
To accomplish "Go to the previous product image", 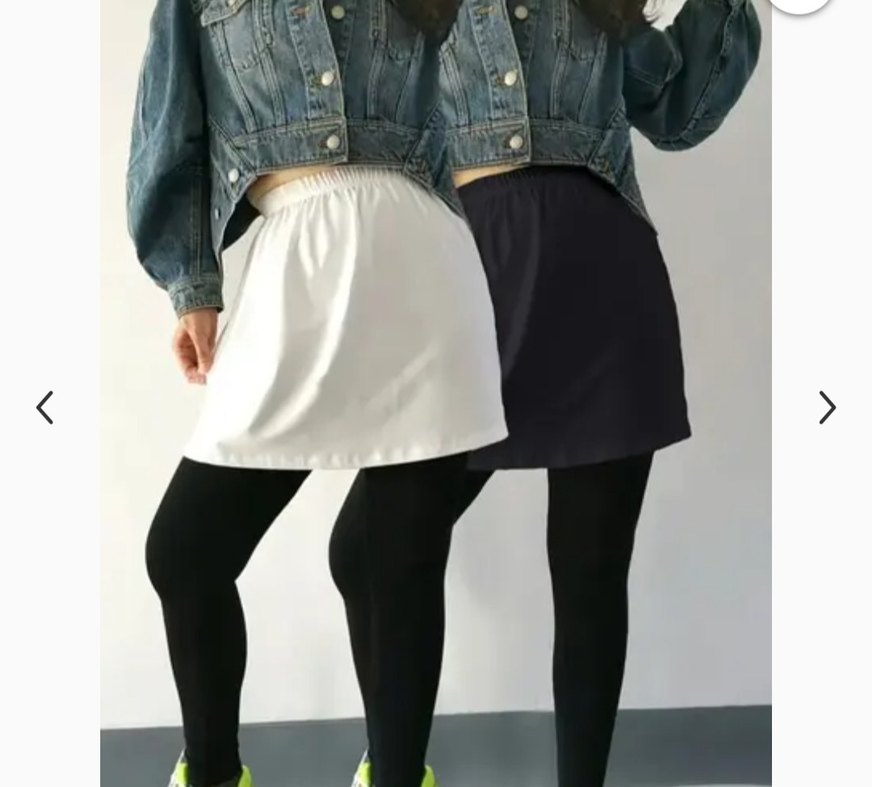I will 45,408.
